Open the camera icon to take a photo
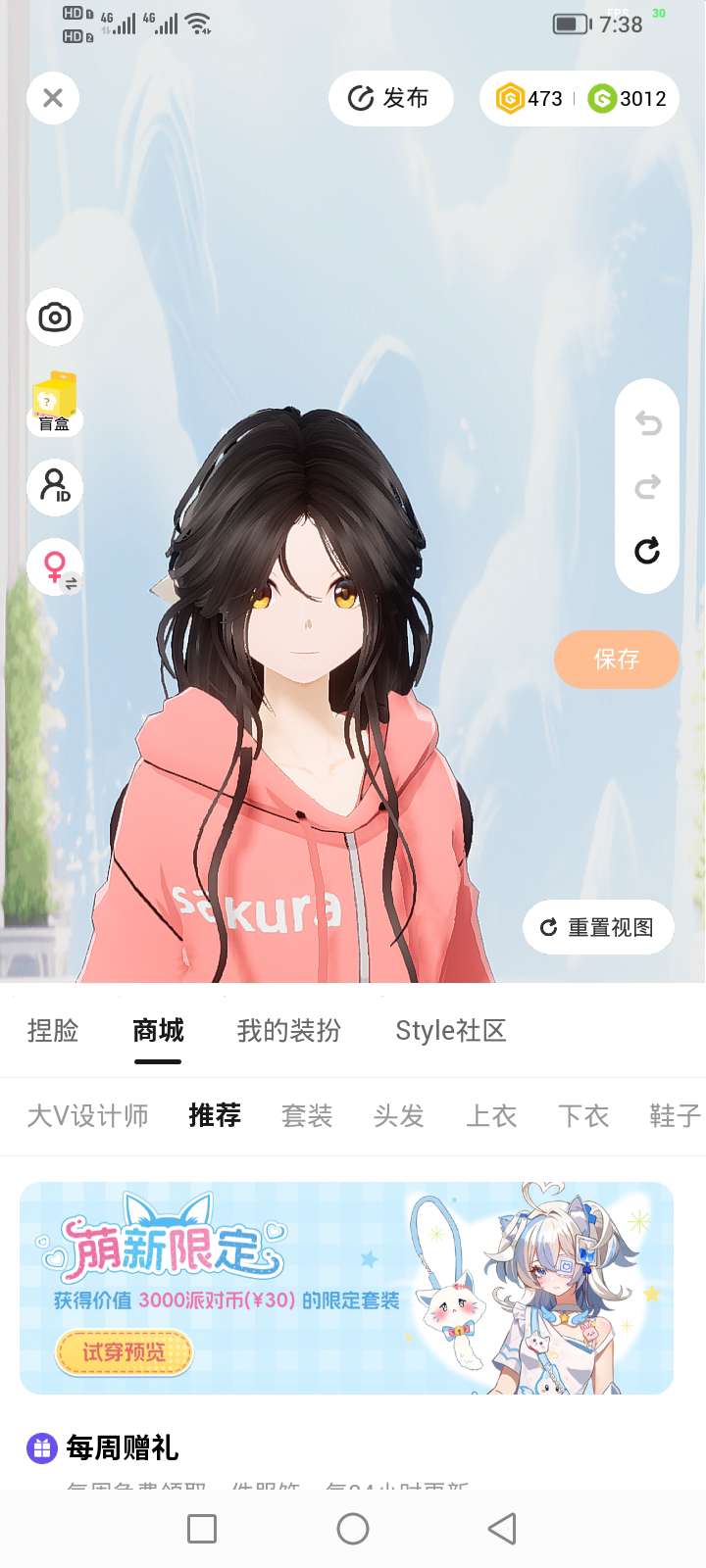Image resolution: width=706 pixels, height=1568 pixels. click(55, 318)
